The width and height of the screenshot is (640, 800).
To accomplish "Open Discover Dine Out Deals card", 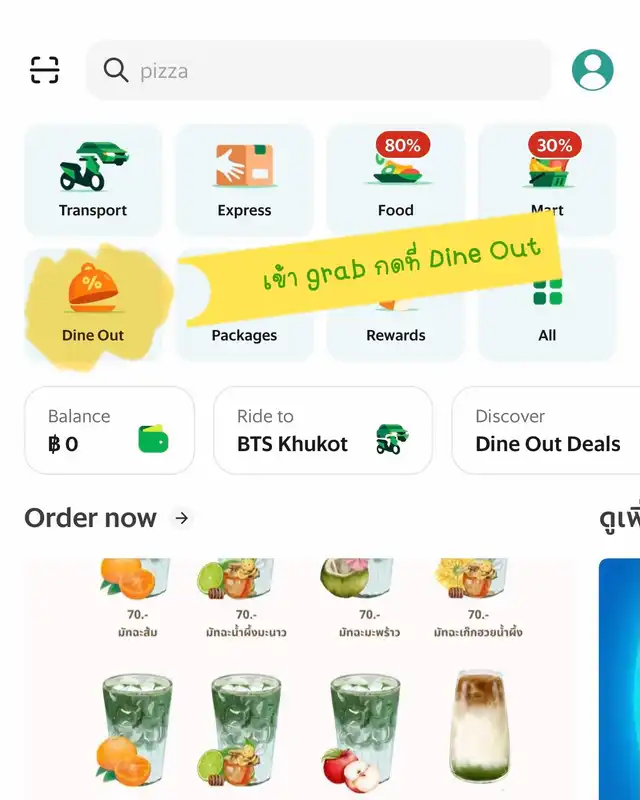I will [x=546, y=430].
